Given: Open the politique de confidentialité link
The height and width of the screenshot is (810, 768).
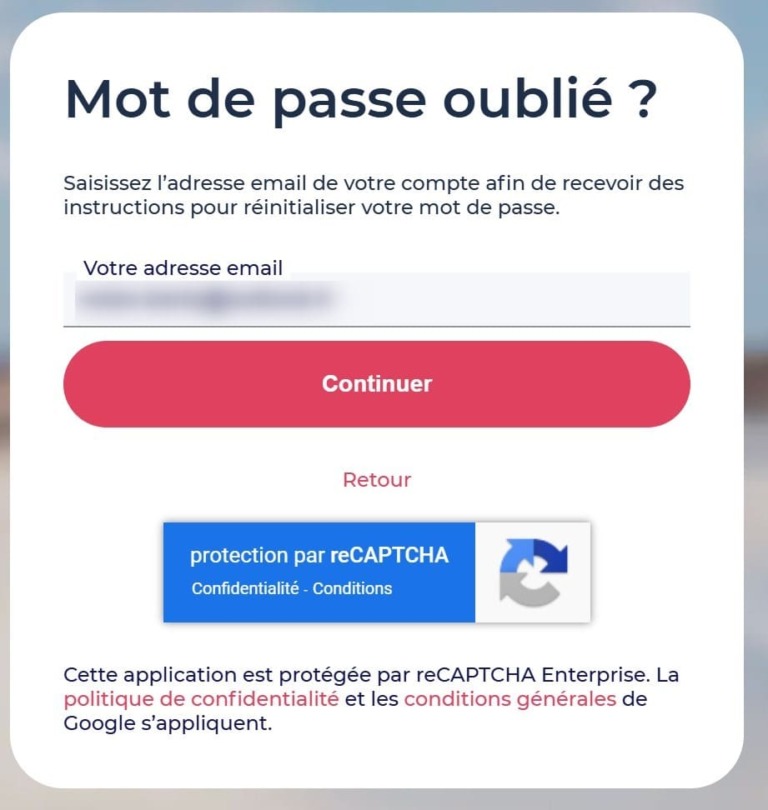Looking at the screenshot, I should click(201, 699).
